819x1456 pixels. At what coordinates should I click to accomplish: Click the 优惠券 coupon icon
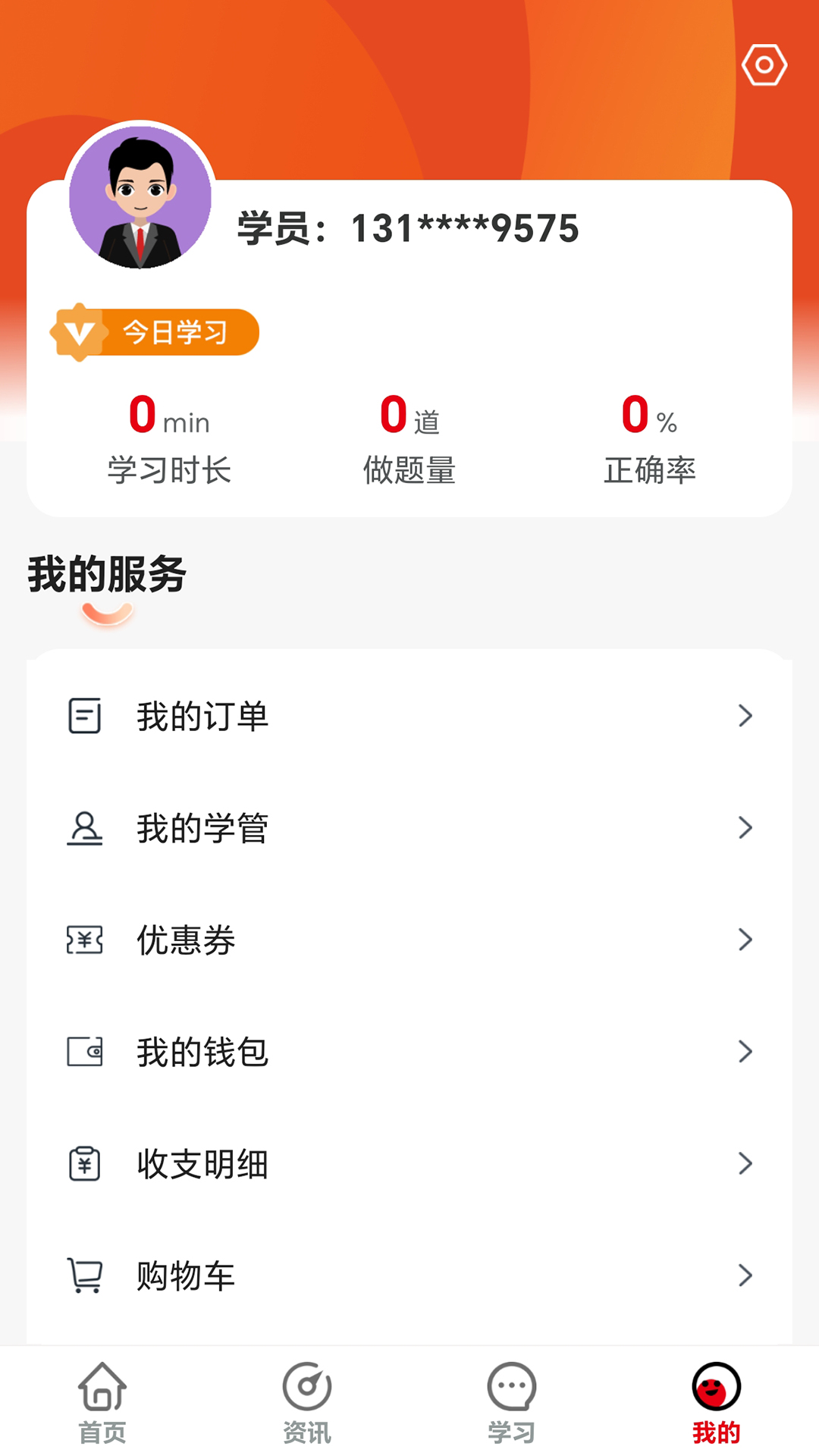tap(86, 940)
